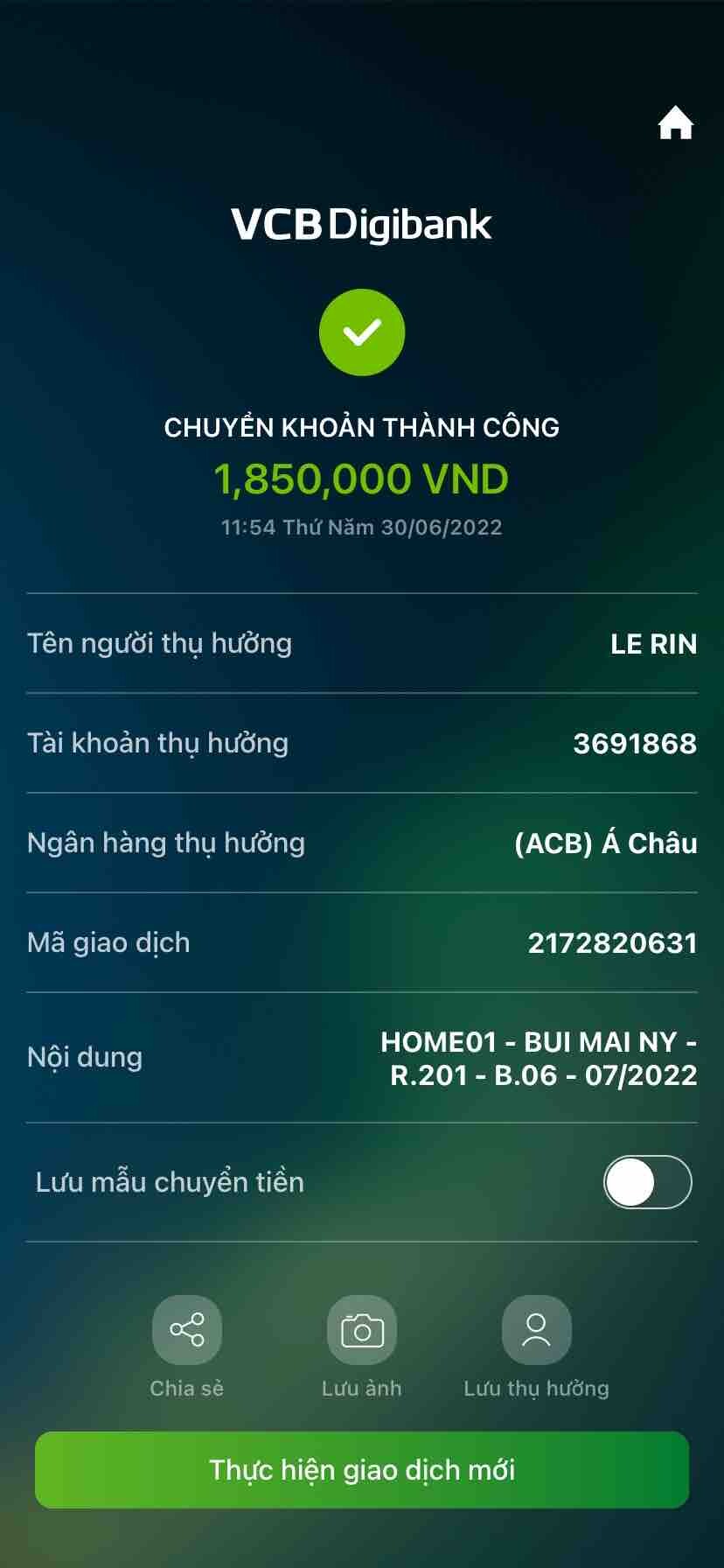Toggle Lưu mẫu chuyển tiền switch
724x1568 pixels.
(647, 1182)
